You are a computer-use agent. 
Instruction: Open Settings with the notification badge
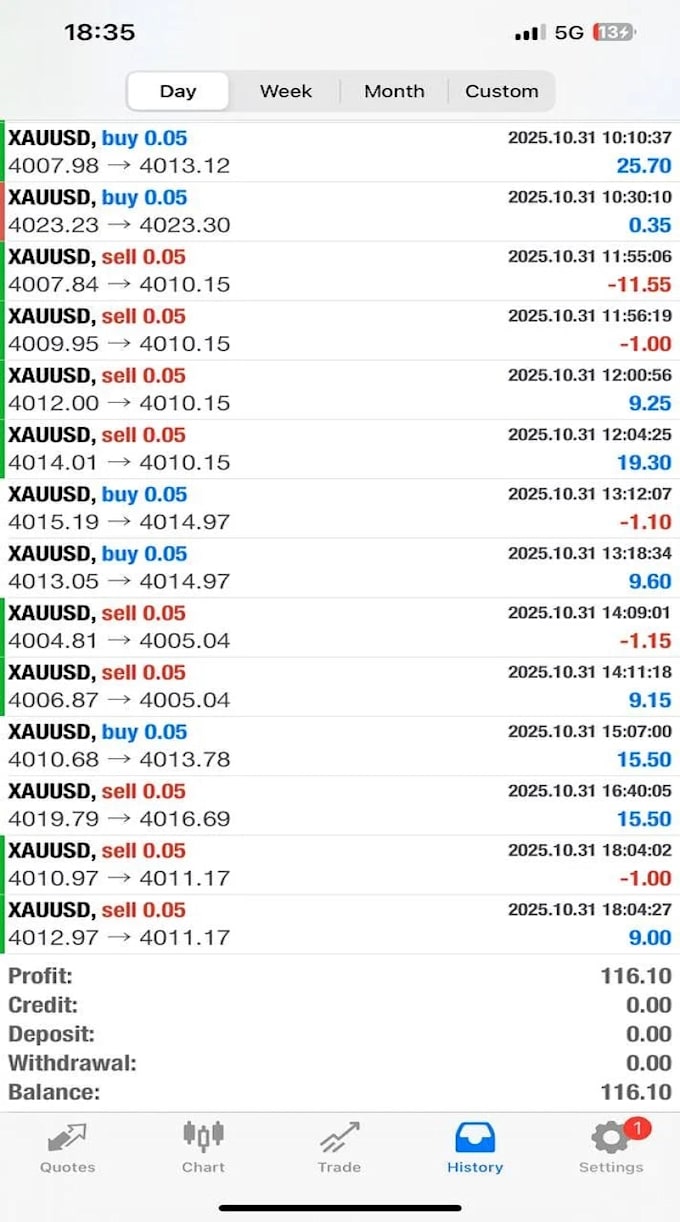[611, 1148]
